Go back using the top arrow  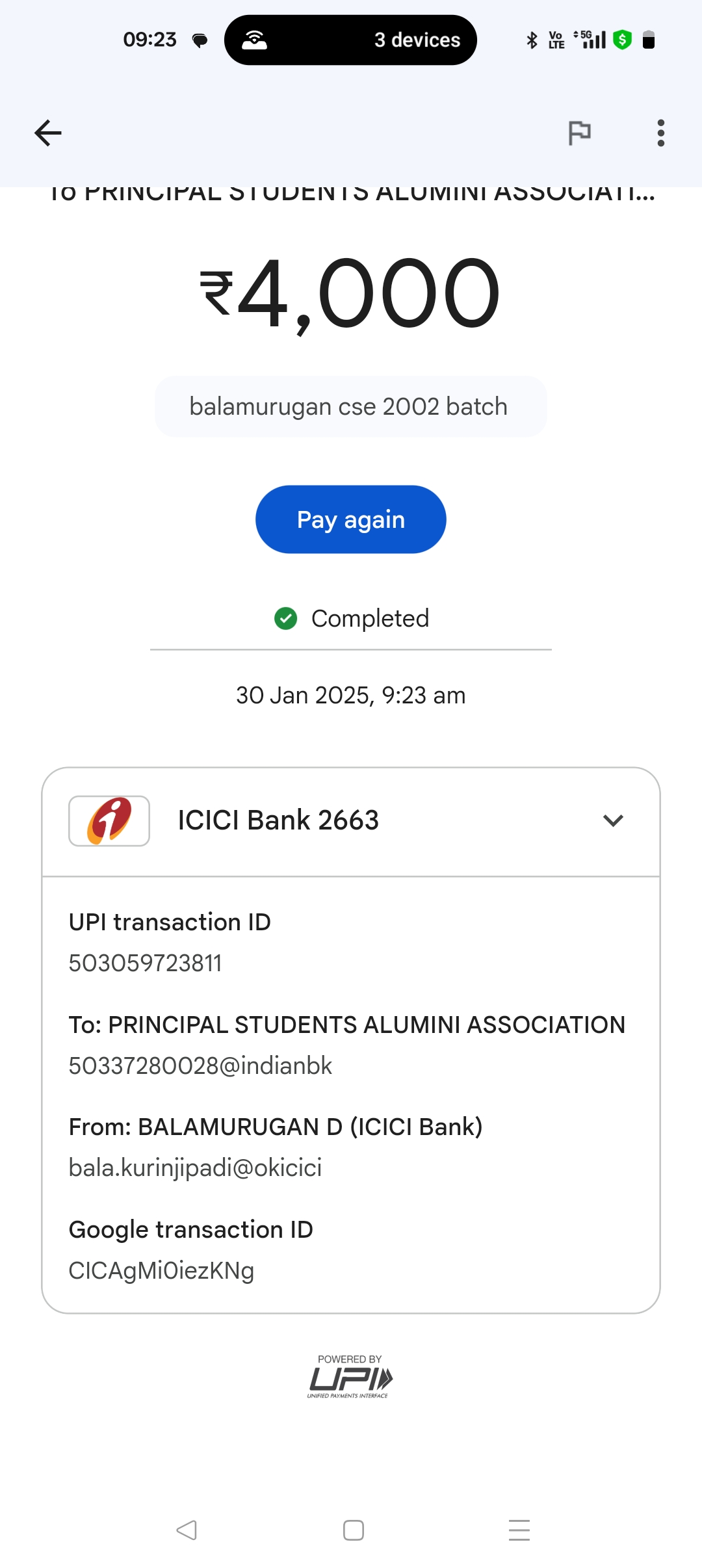[x=48, y=133]
